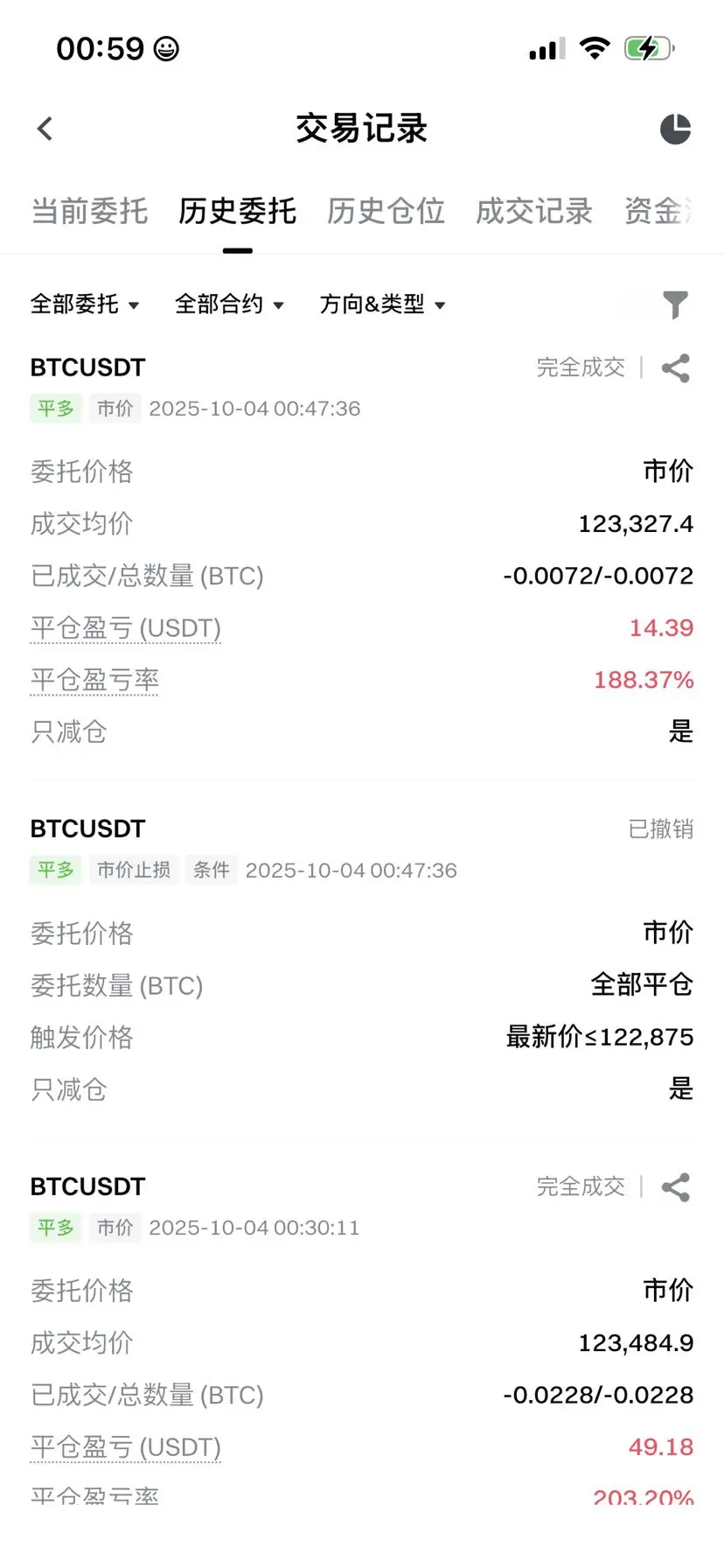Expand the 全部委托 dropdown
Screen dimensions: 724x1568
coord(85,304)
